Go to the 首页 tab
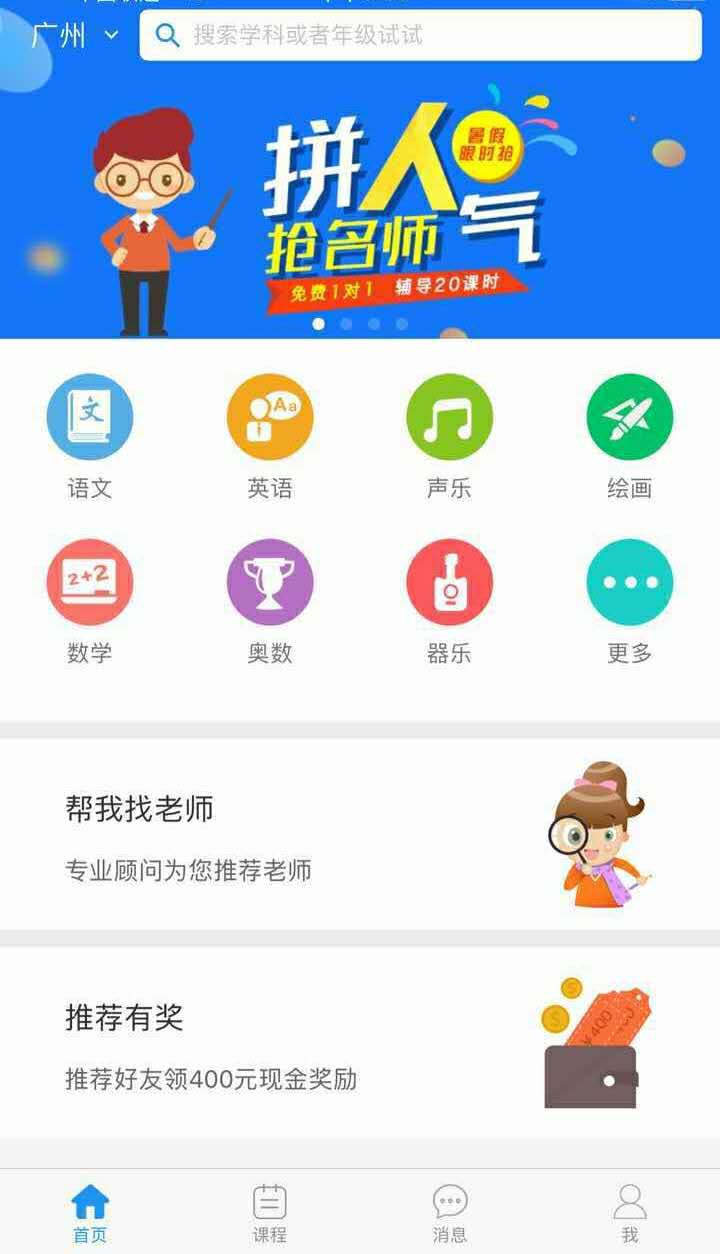This screenshot has height=1254, width=720. 90,1212
